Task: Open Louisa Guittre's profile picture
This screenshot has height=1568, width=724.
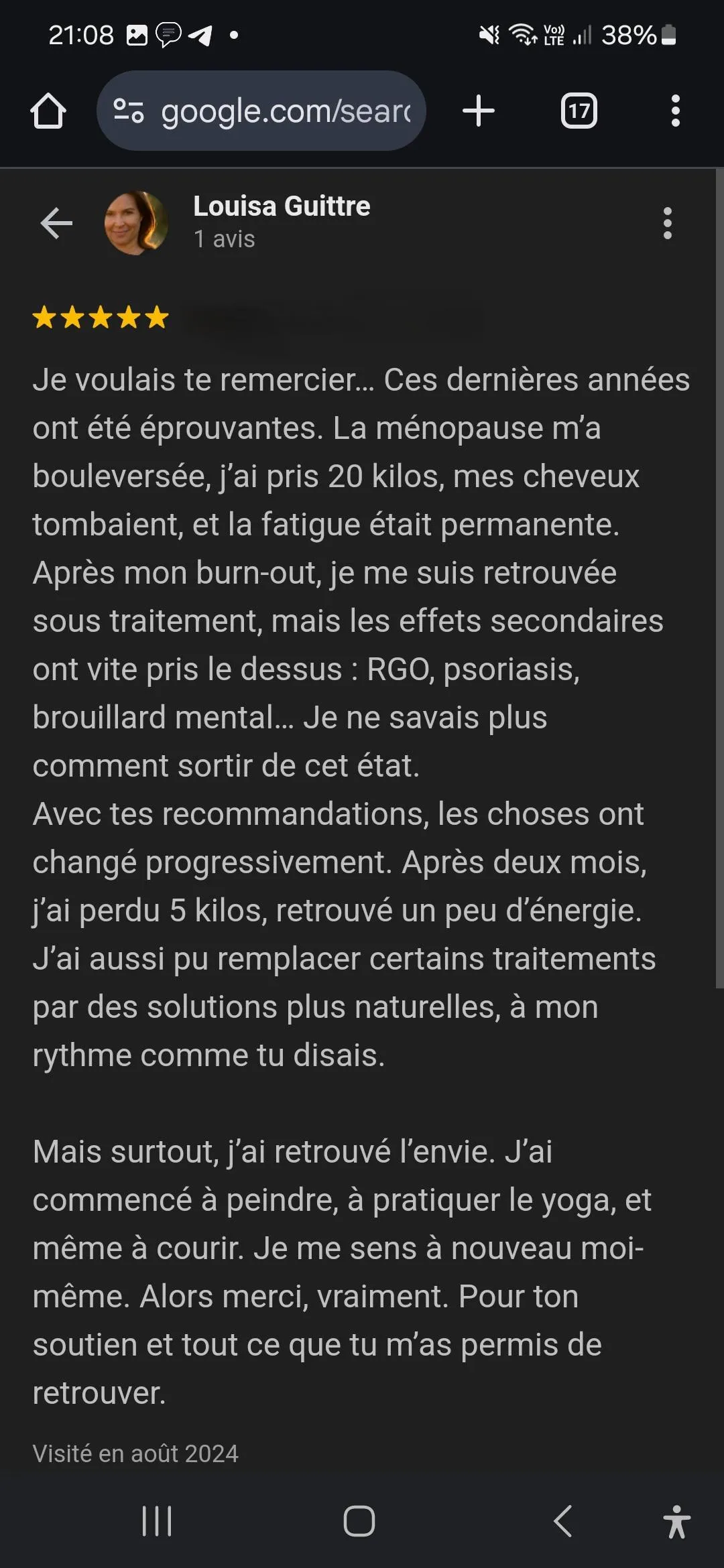Action: (x=137, y=223)
